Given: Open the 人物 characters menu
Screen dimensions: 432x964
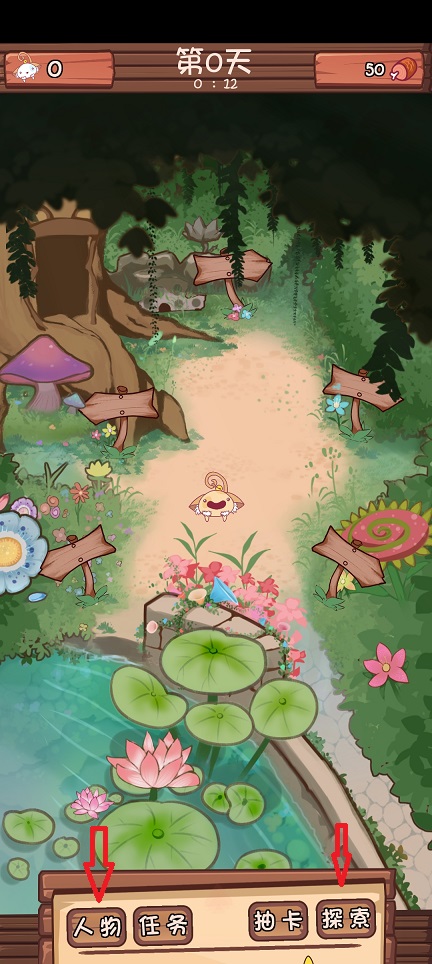Looking at the screenshot, I should click(x=96, y=926).
